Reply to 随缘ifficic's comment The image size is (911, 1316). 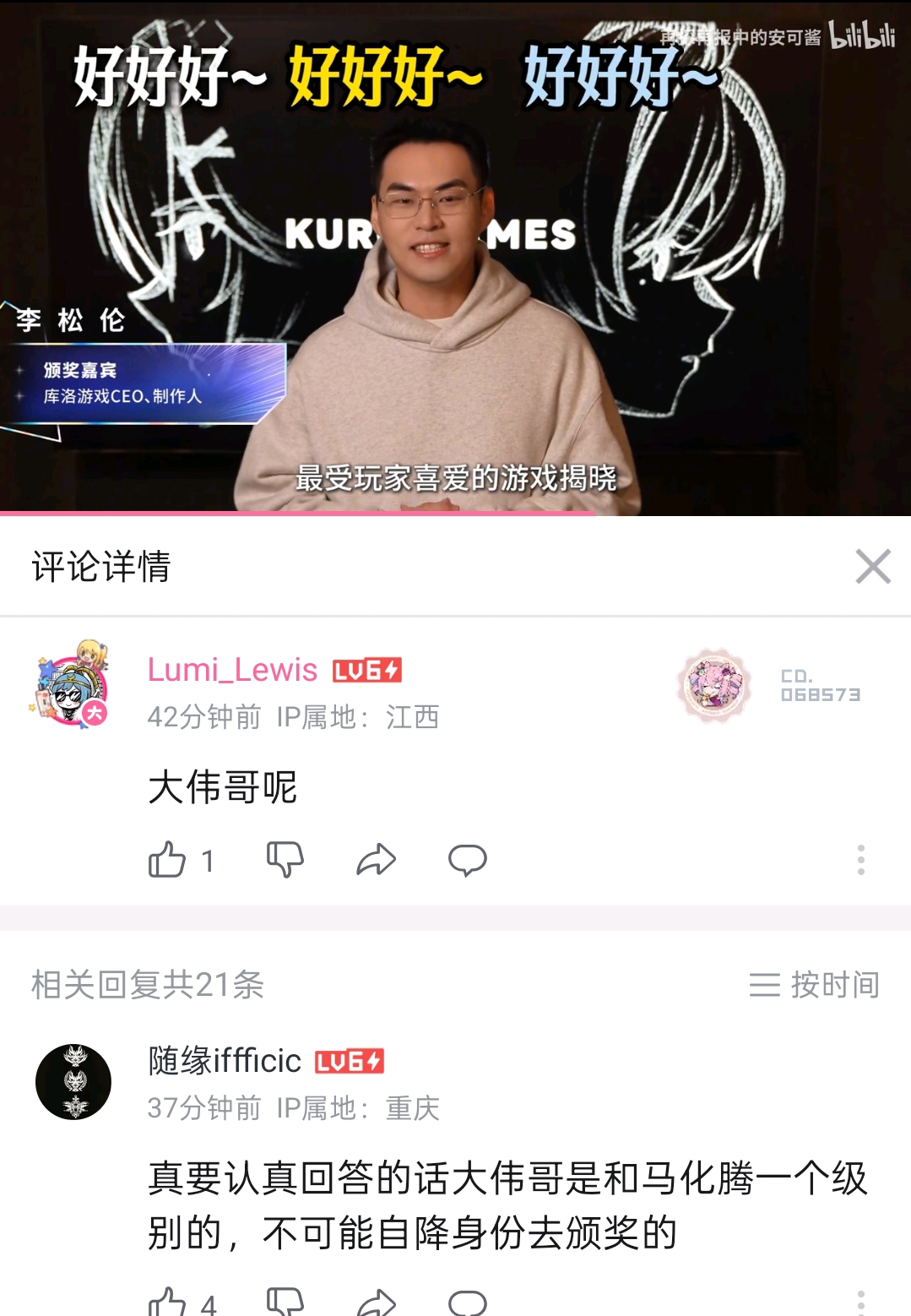pyautogui.click(x=467, y=1302)
